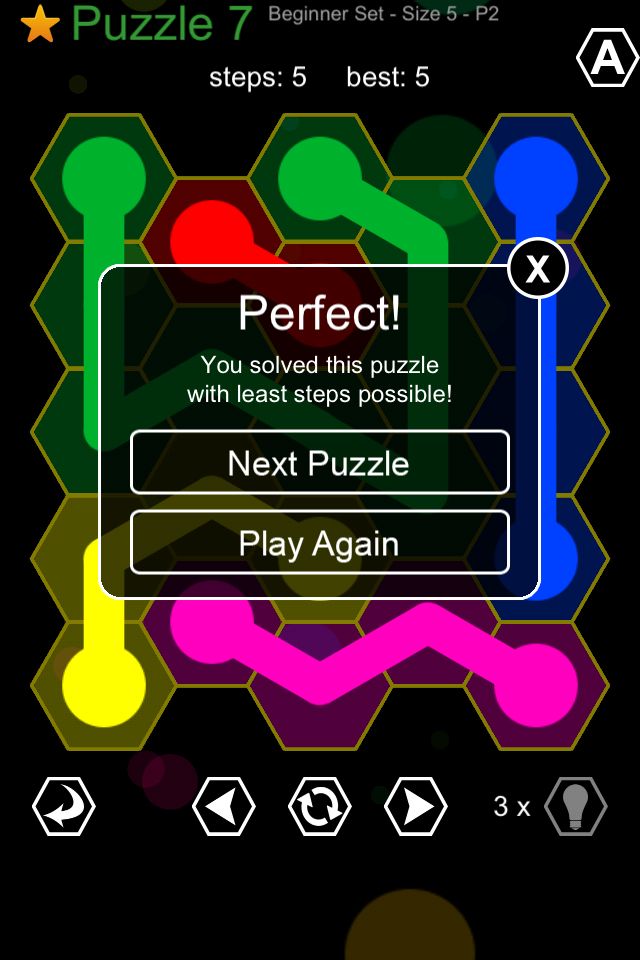Dismiss the Perfect dialog with the X

[538, 269]
